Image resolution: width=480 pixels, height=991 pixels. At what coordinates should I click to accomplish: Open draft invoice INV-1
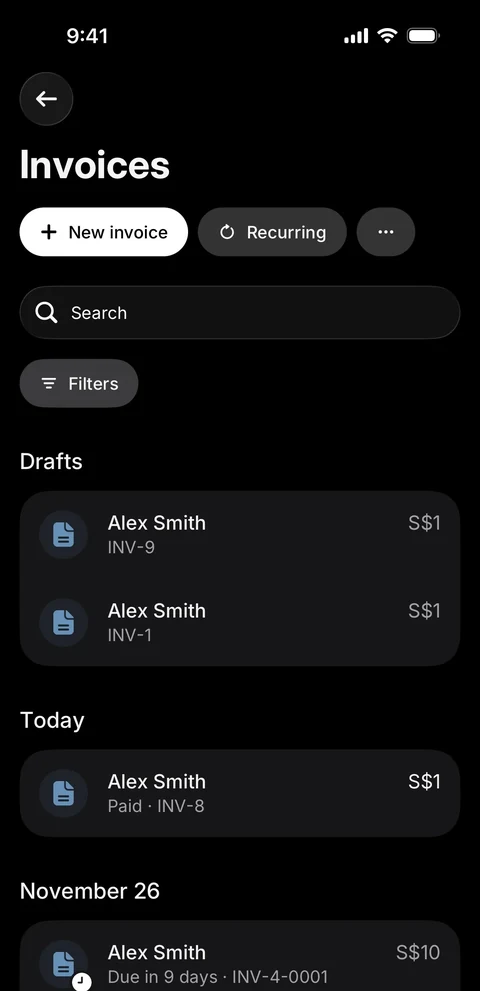pyautogui.click(x=240, y=623)
